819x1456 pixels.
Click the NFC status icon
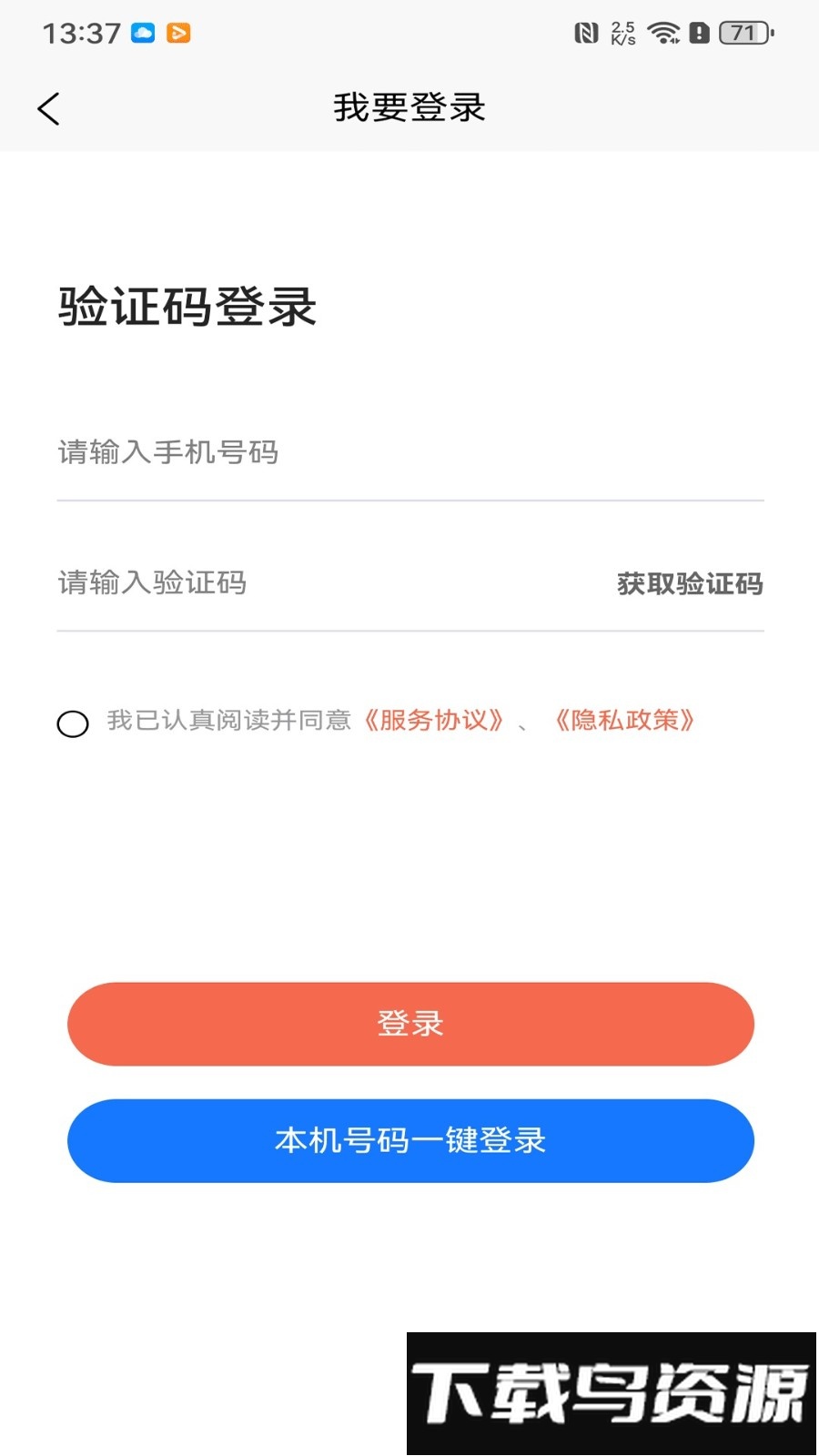tap(585, 33)
